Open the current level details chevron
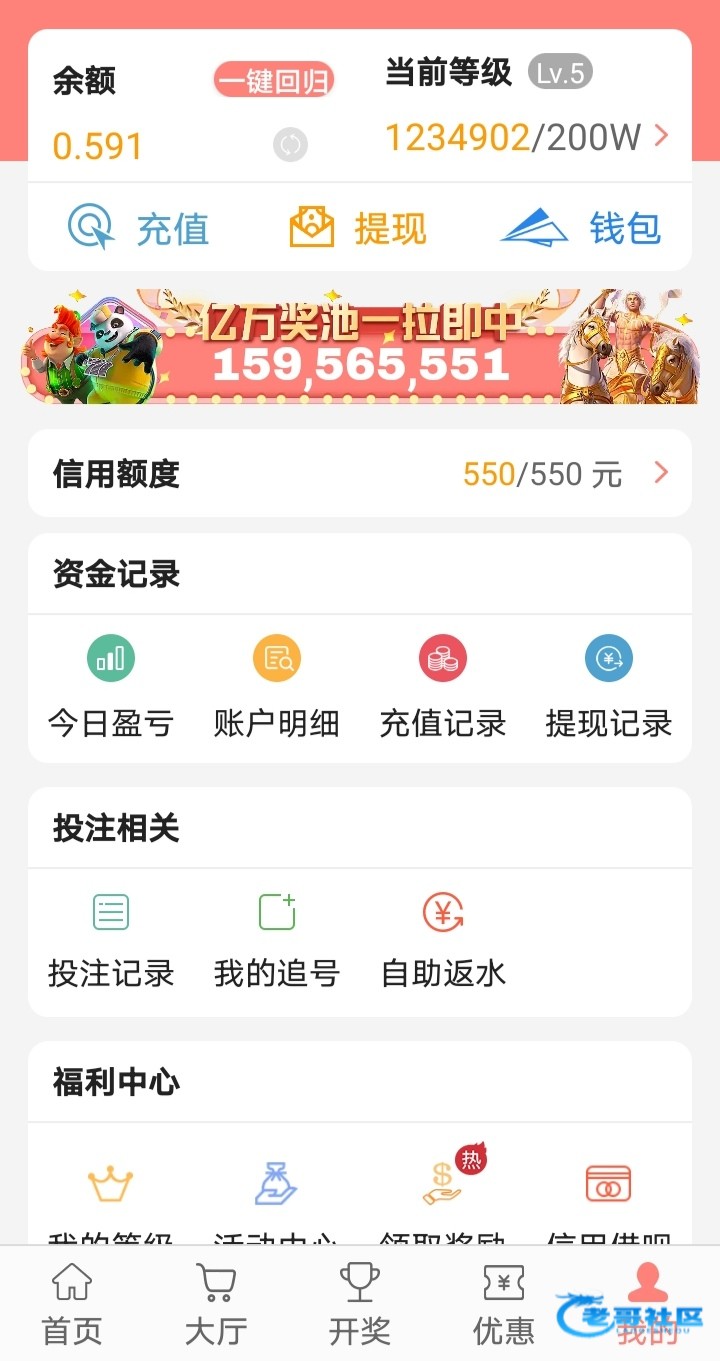The width and height of the screenshot is (720, 1361). tap(661, 136)
